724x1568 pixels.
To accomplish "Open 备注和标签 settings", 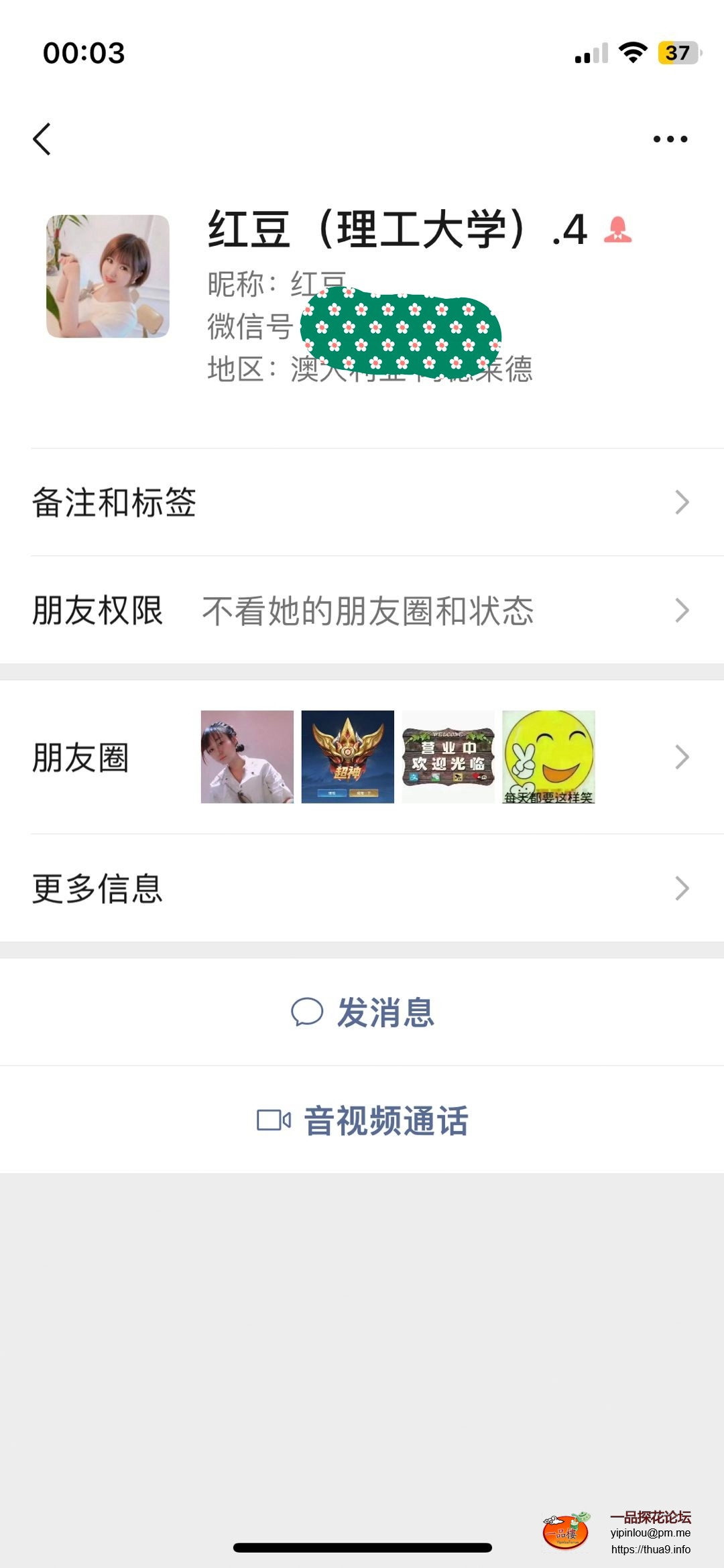I will pyautogui.click(x=362, y=503).
